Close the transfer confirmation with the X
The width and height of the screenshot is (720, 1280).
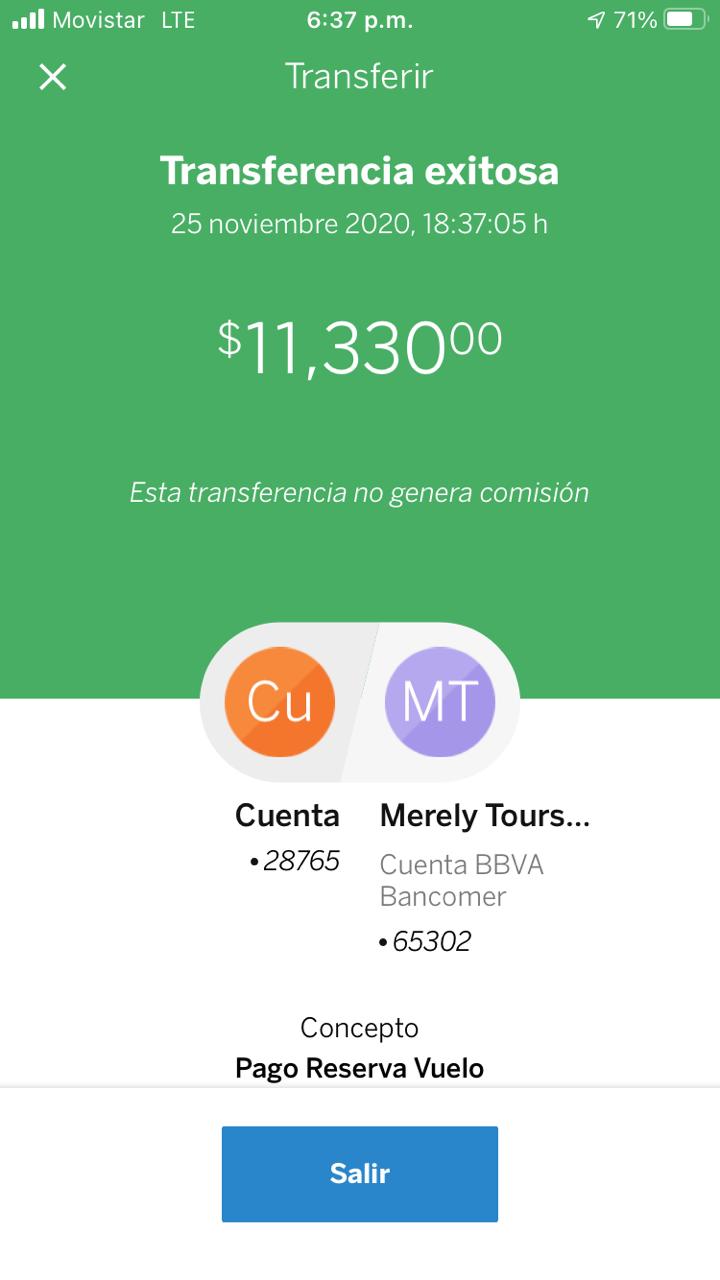coord(52,77)
